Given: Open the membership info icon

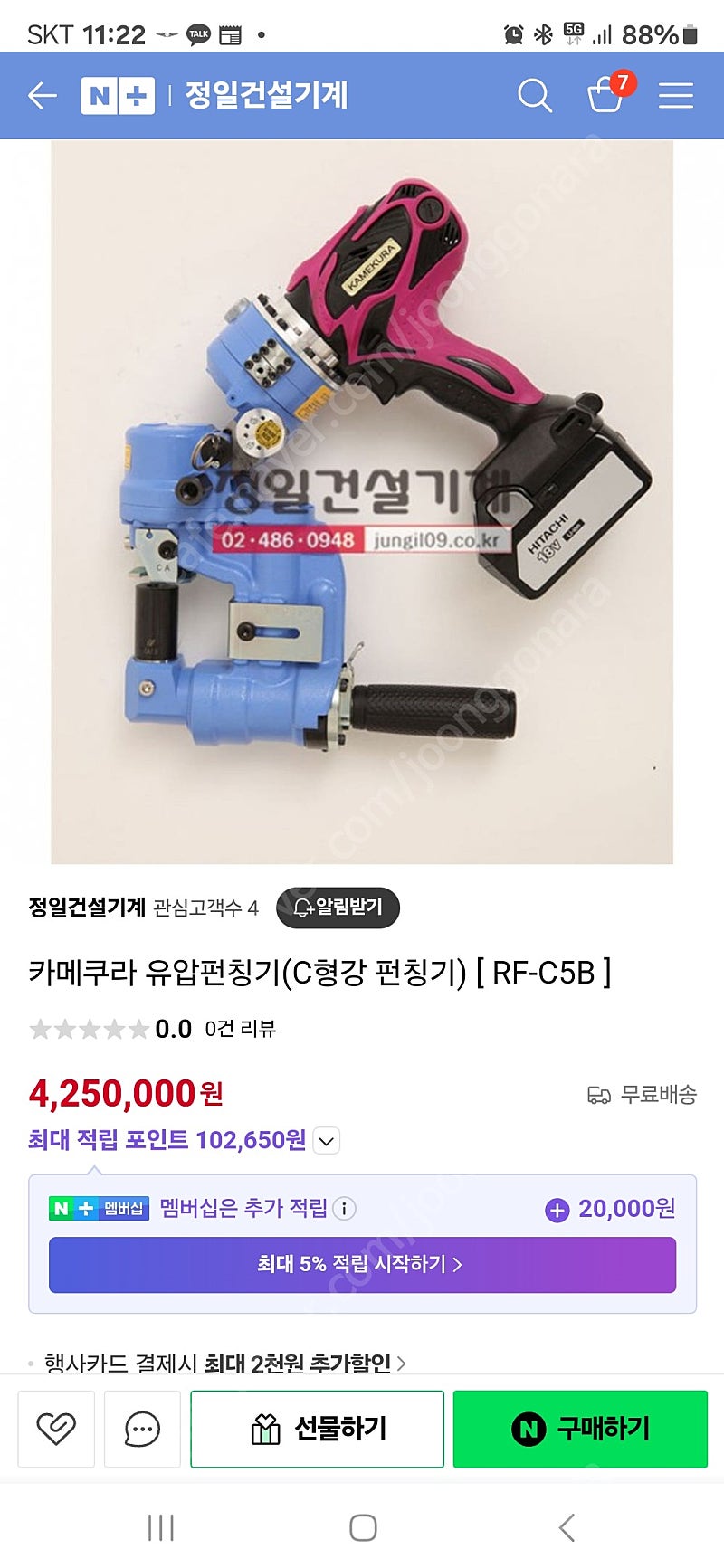Looking at the screenshot, I should tap(344, 1208).
